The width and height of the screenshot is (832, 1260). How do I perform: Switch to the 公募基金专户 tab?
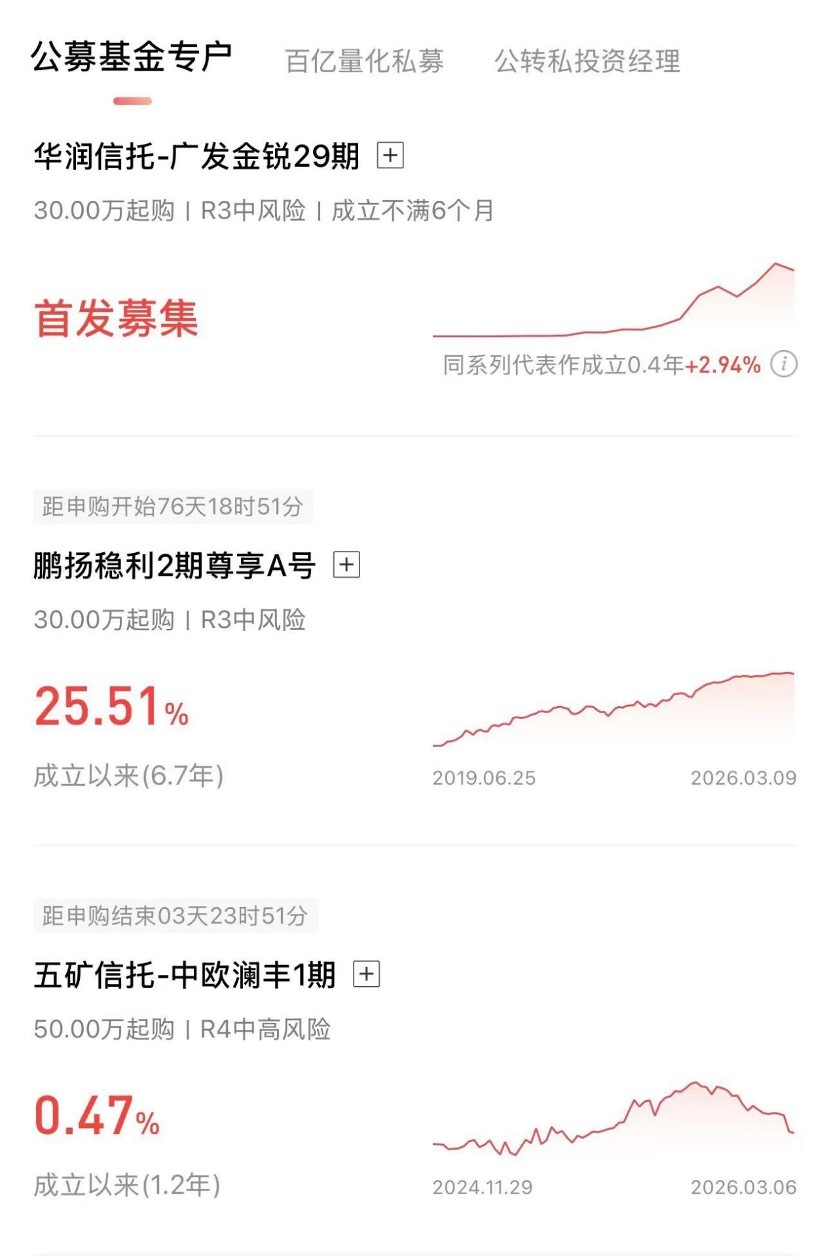click(131, 57)
